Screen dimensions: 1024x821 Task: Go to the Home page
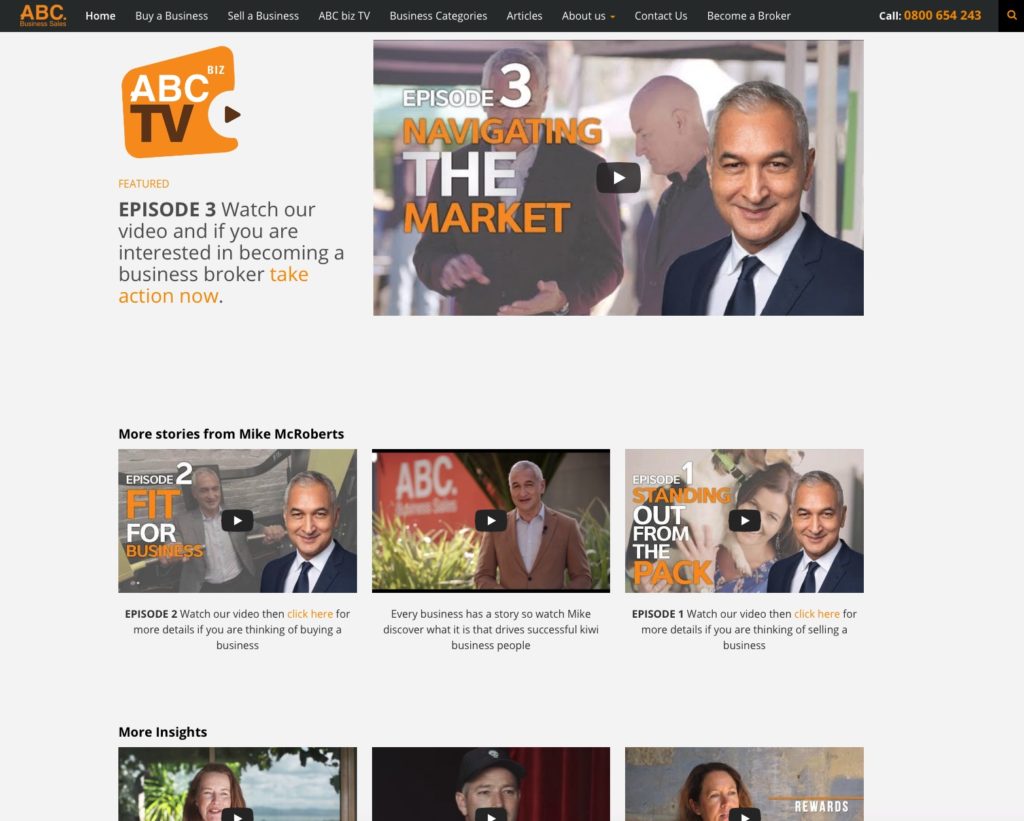pos(100,16)
